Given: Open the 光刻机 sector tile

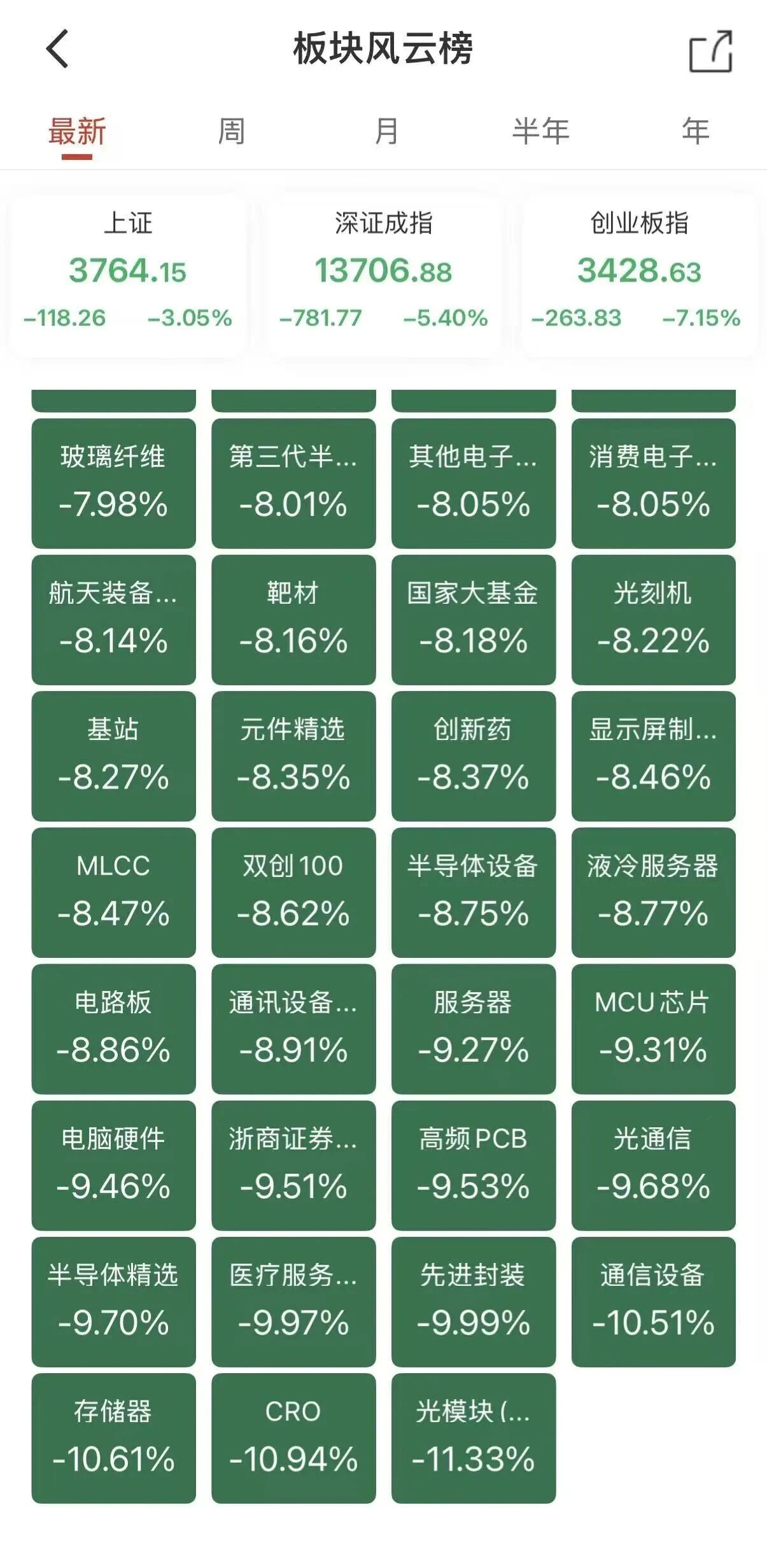Looking at the screenshot, I should [x=653, y=620].
